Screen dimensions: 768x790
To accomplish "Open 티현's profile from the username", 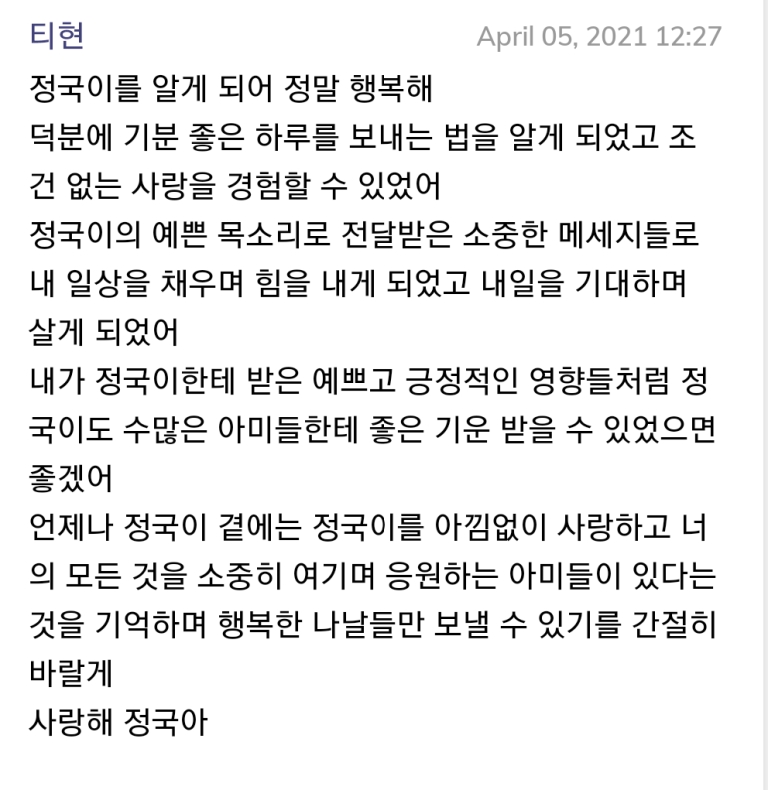I will click(57, 36).
